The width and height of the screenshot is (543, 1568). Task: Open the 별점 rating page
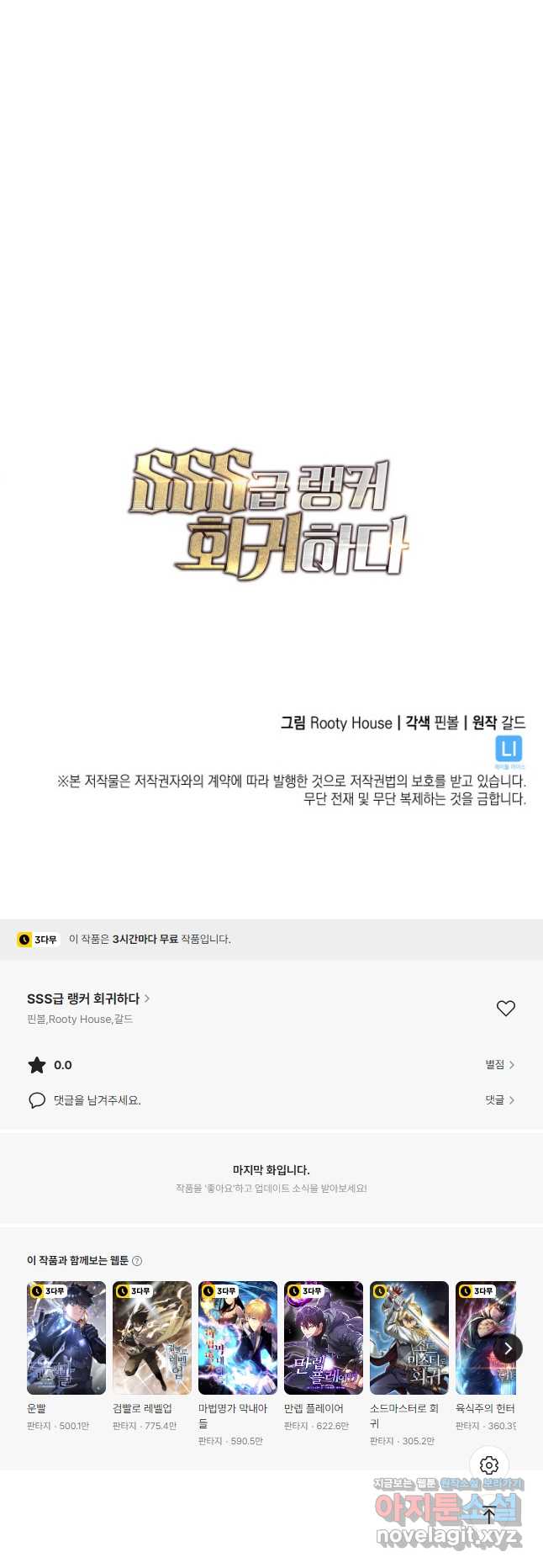pyautogui.click(x=499, y=1065)
